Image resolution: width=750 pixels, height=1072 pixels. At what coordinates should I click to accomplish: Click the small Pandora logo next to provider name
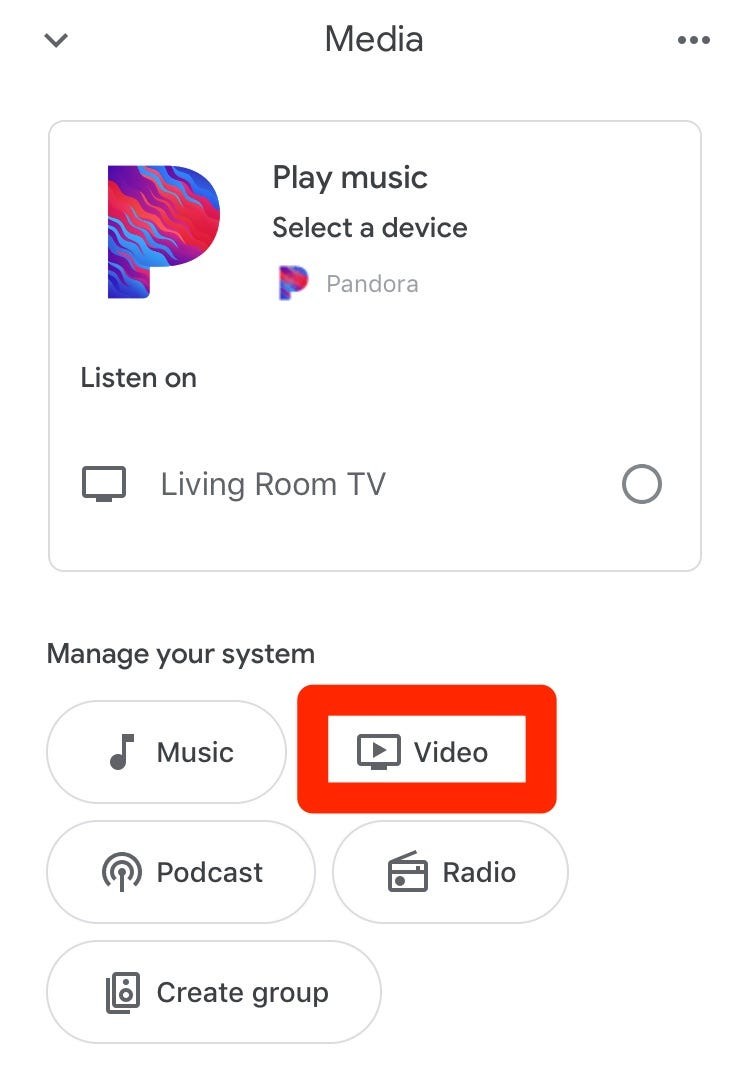[291, 283]
